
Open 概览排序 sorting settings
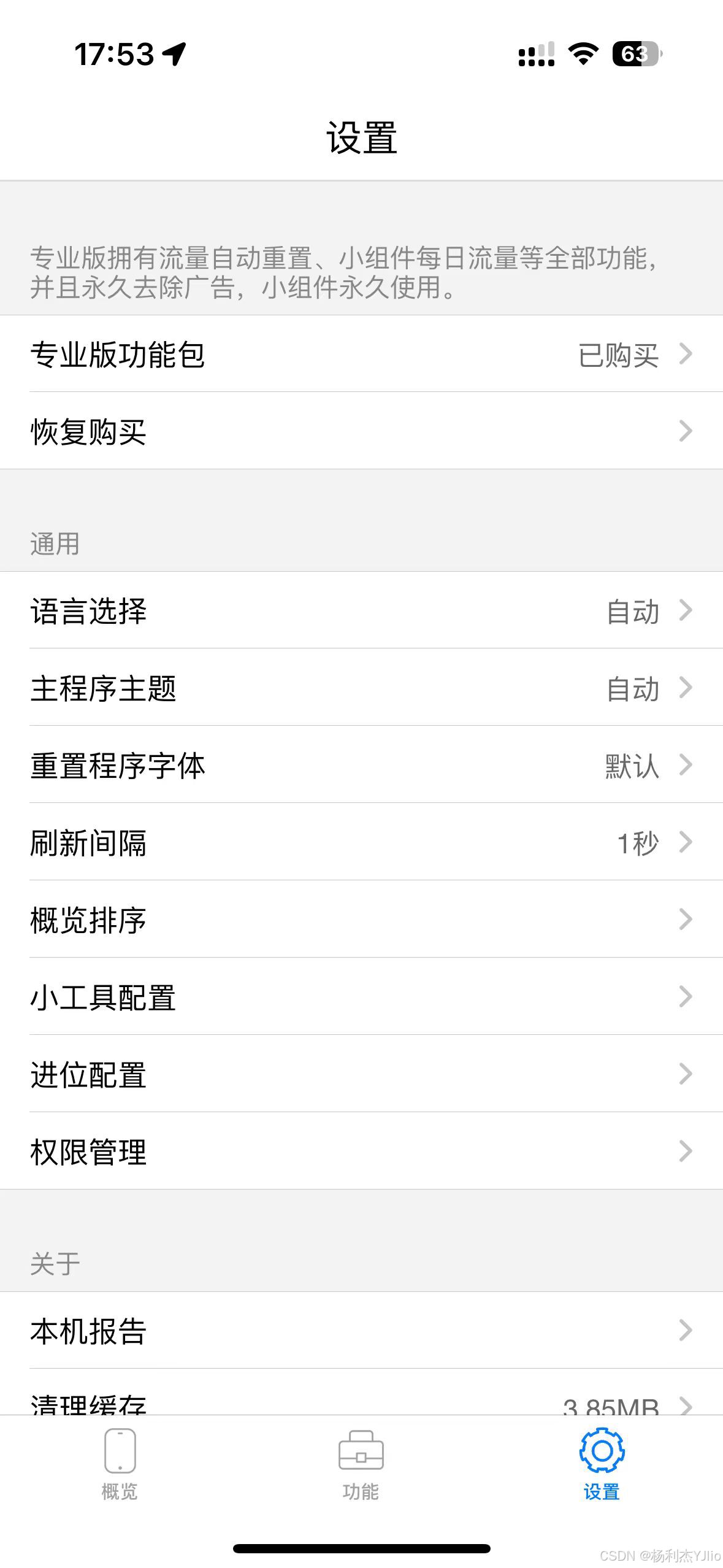pos(362,920)
